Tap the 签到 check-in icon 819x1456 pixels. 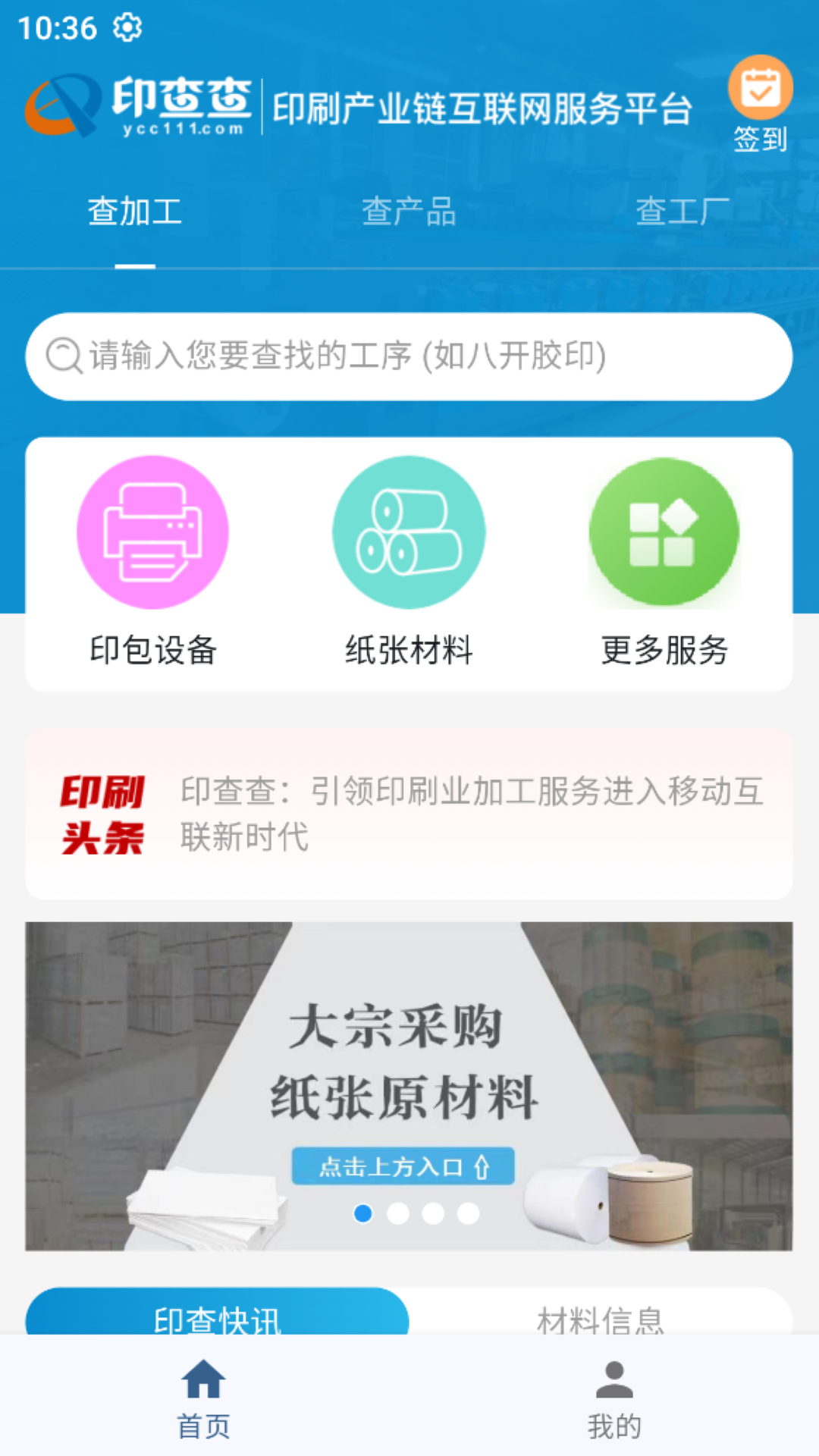pos(760,102)
